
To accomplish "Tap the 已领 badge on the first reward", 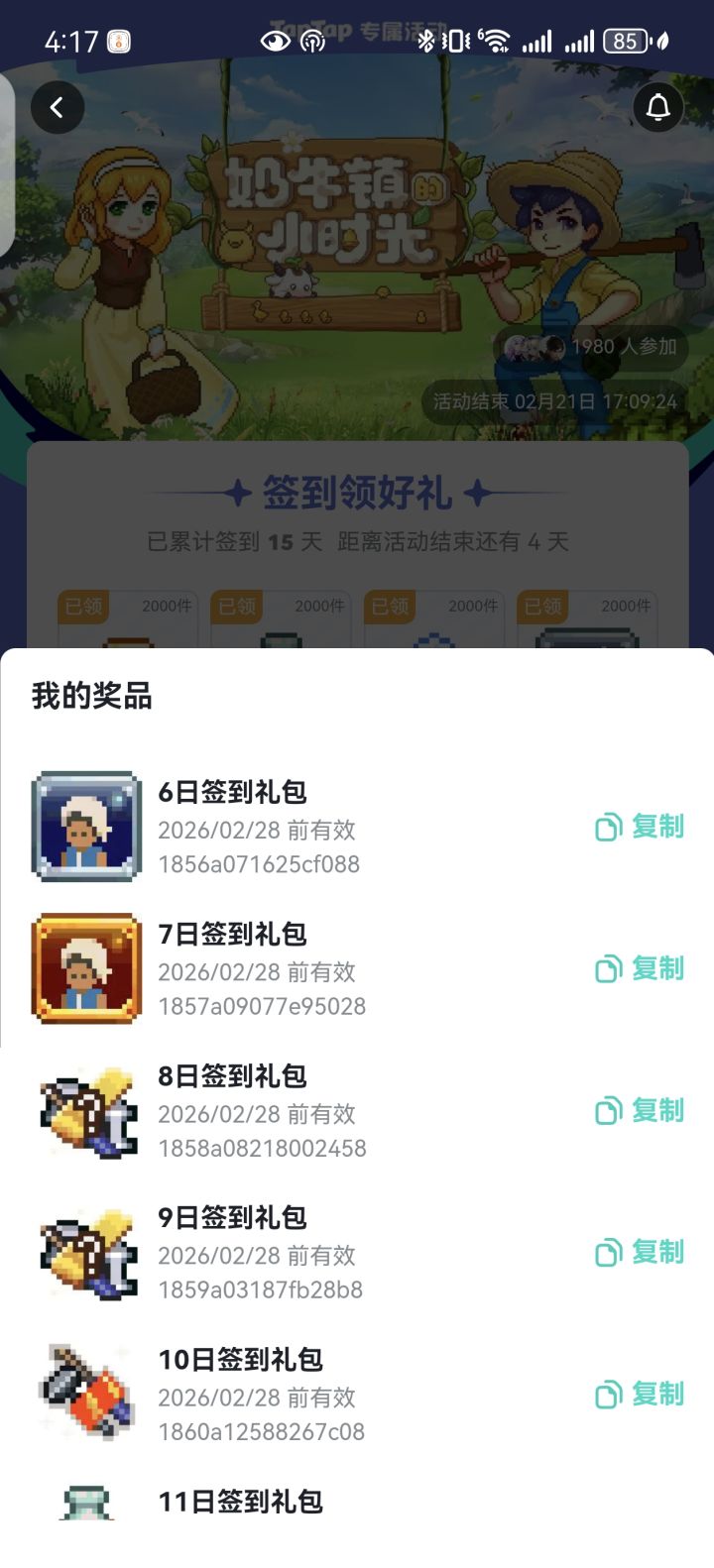I will [x=84, y=607].
